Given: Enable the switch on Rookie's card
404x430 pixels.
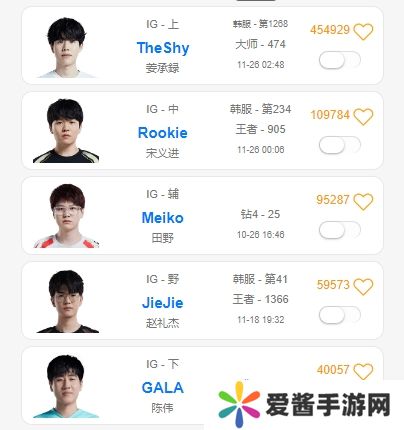Looking at the screenshot, I should click(340, 145).
